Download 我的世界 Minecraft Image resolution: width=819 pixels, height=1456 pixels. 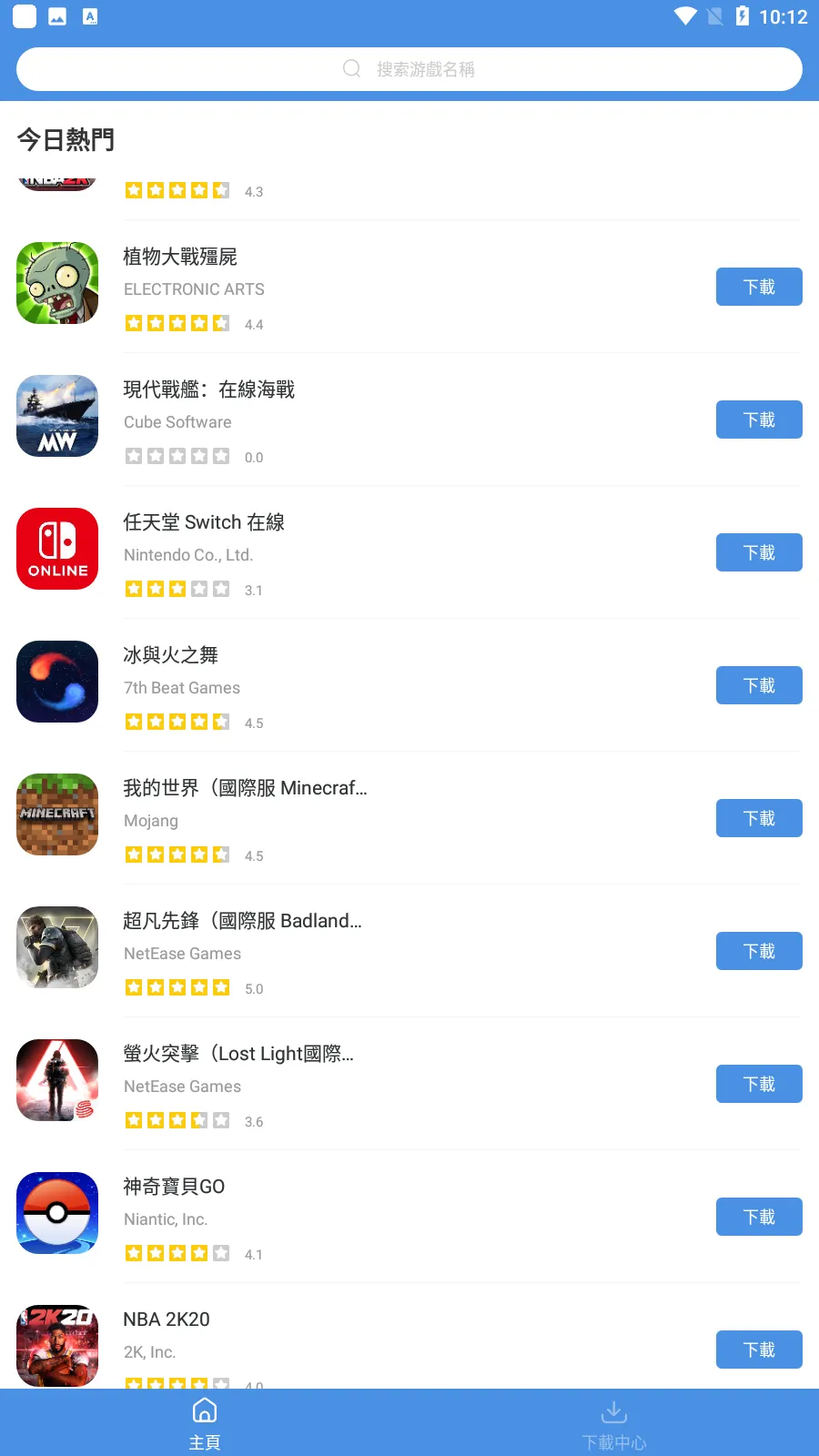[x=758, y=818]
